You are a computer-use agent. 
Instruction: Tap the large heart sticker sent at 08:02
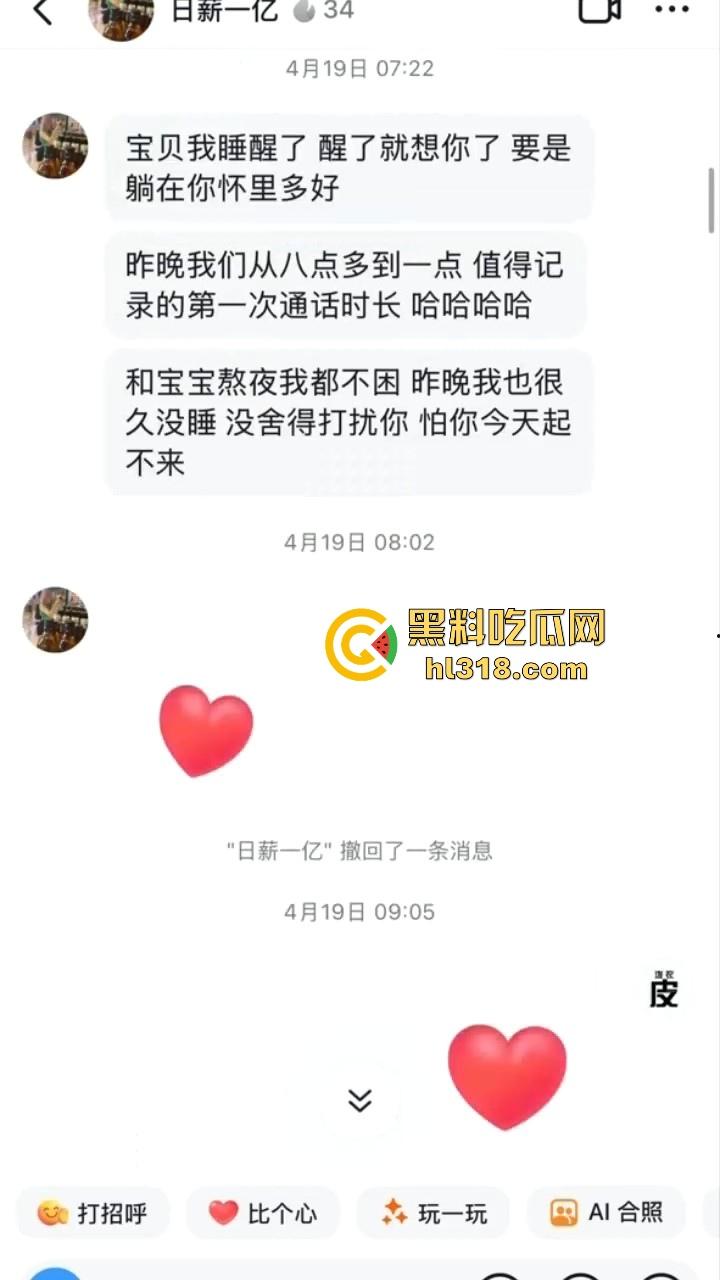click(206, 731)
